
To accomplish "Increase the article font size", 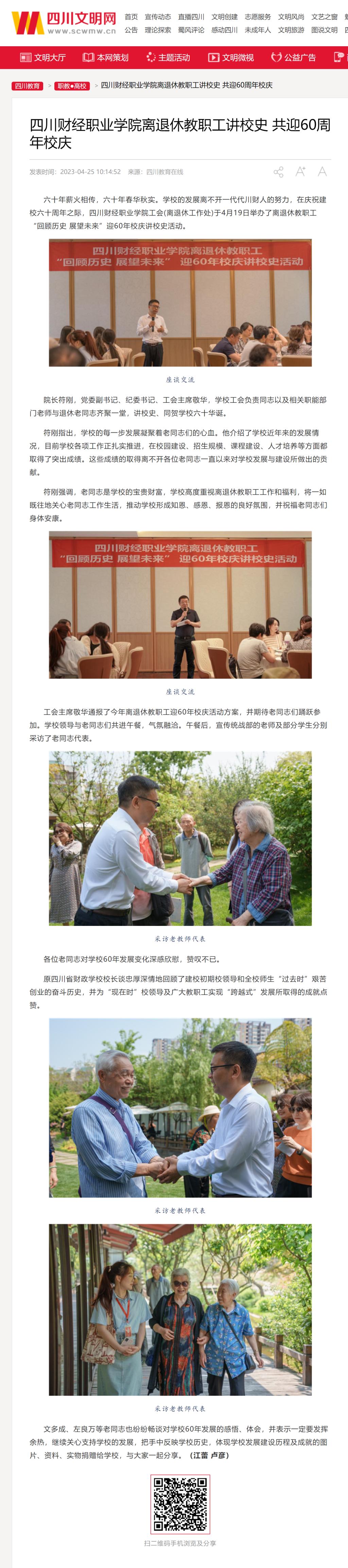I will coord(300,172).
